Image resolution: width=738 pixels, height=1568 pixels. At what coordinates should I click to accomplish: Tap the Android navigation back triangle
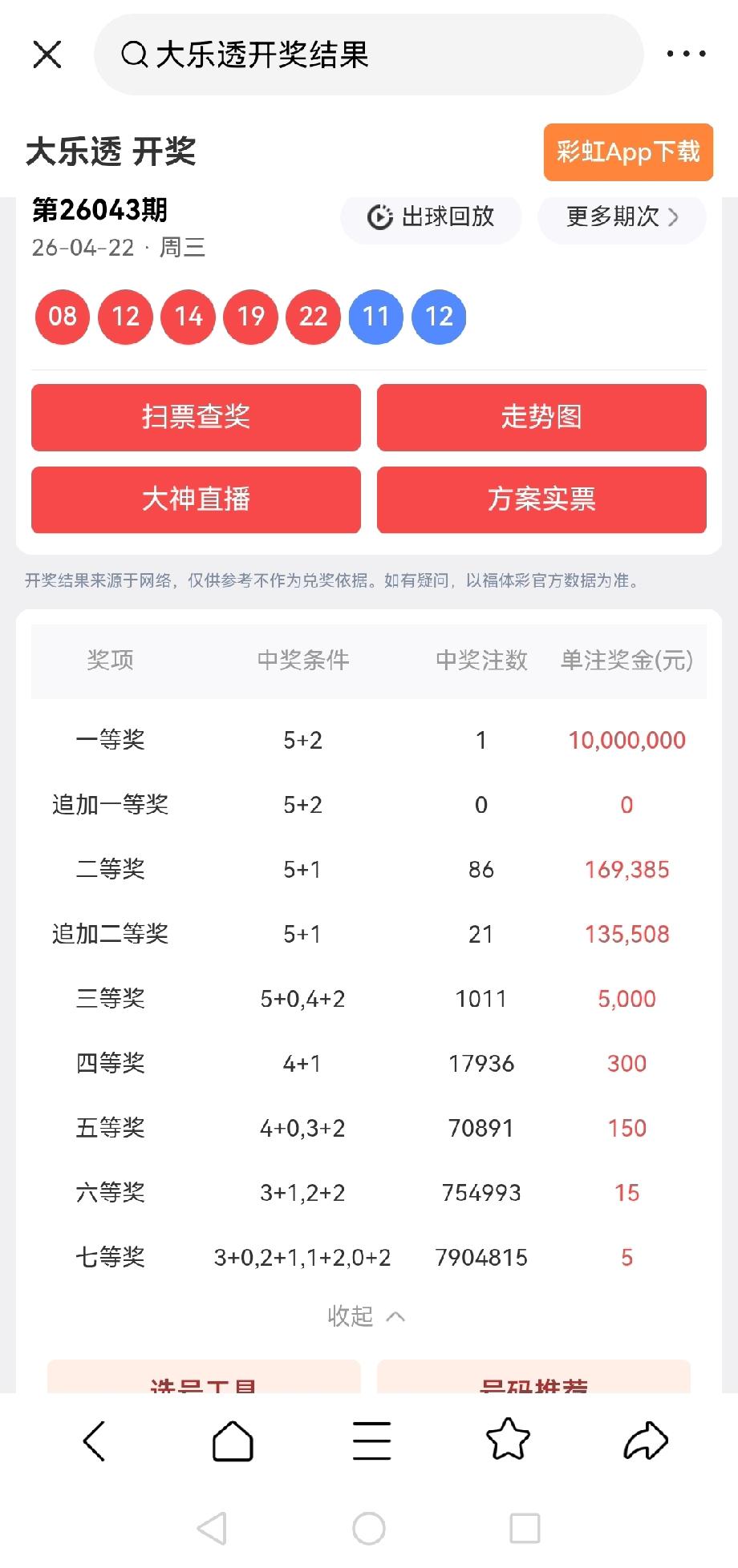pos(212,1526)
